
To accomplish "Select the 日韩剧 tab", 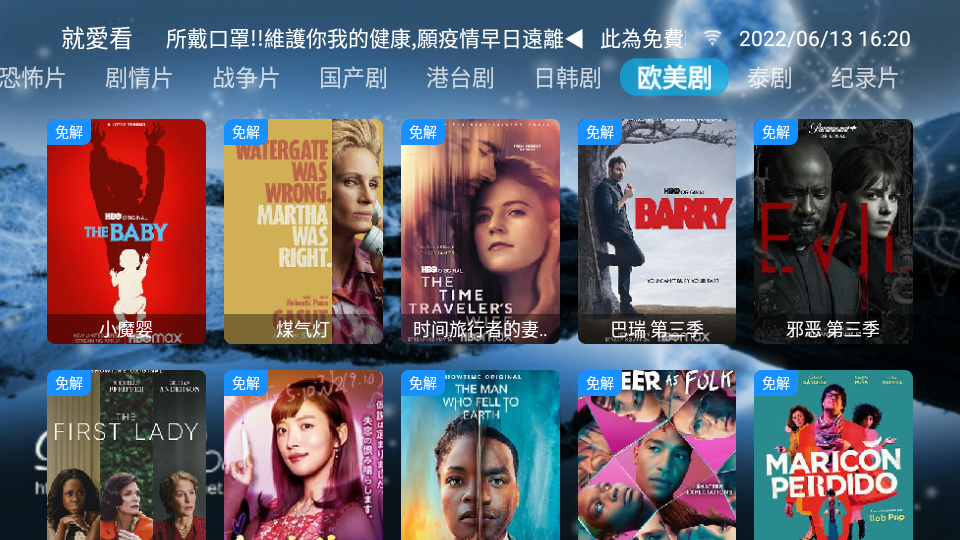I will click(567, 78).
